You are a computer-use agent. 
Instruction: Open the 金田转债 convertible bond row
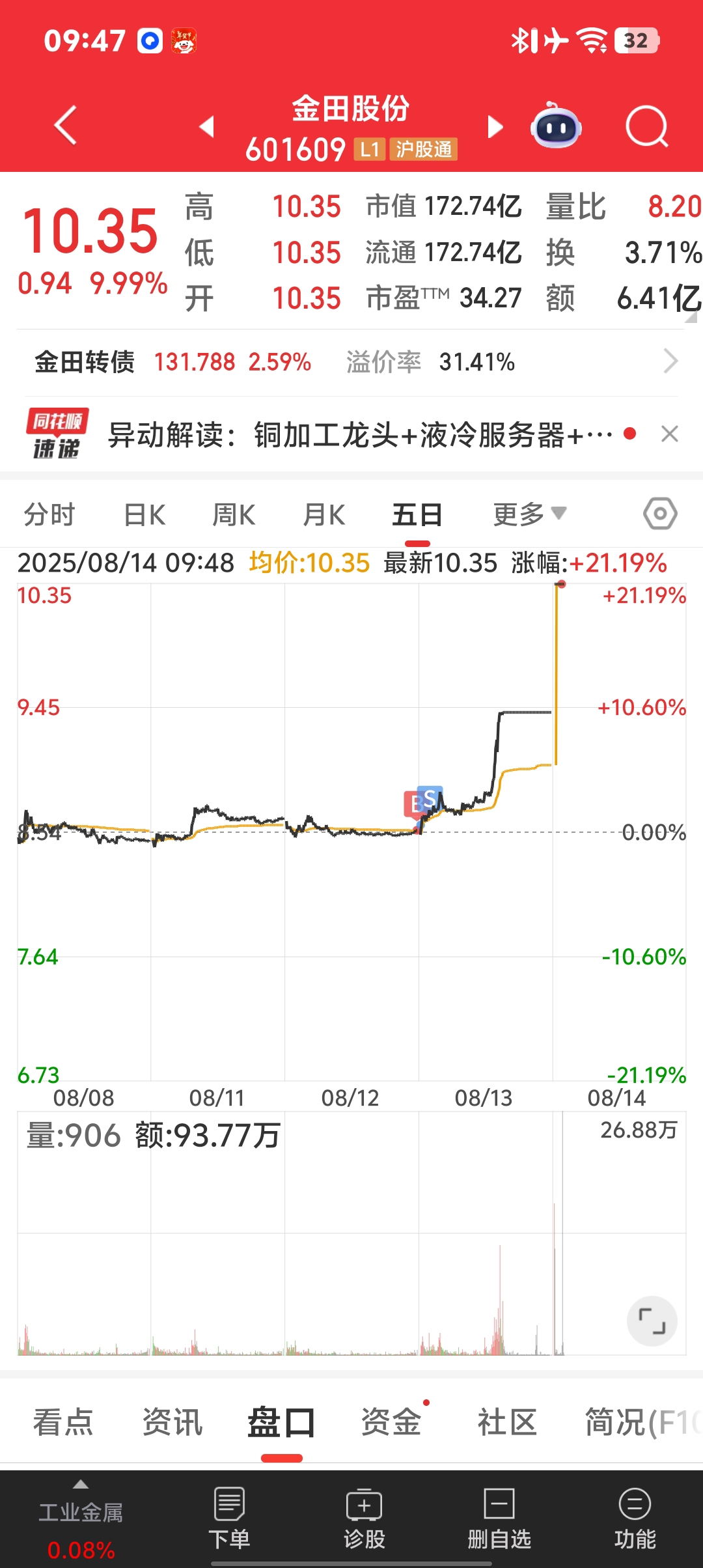pos(351,361)
